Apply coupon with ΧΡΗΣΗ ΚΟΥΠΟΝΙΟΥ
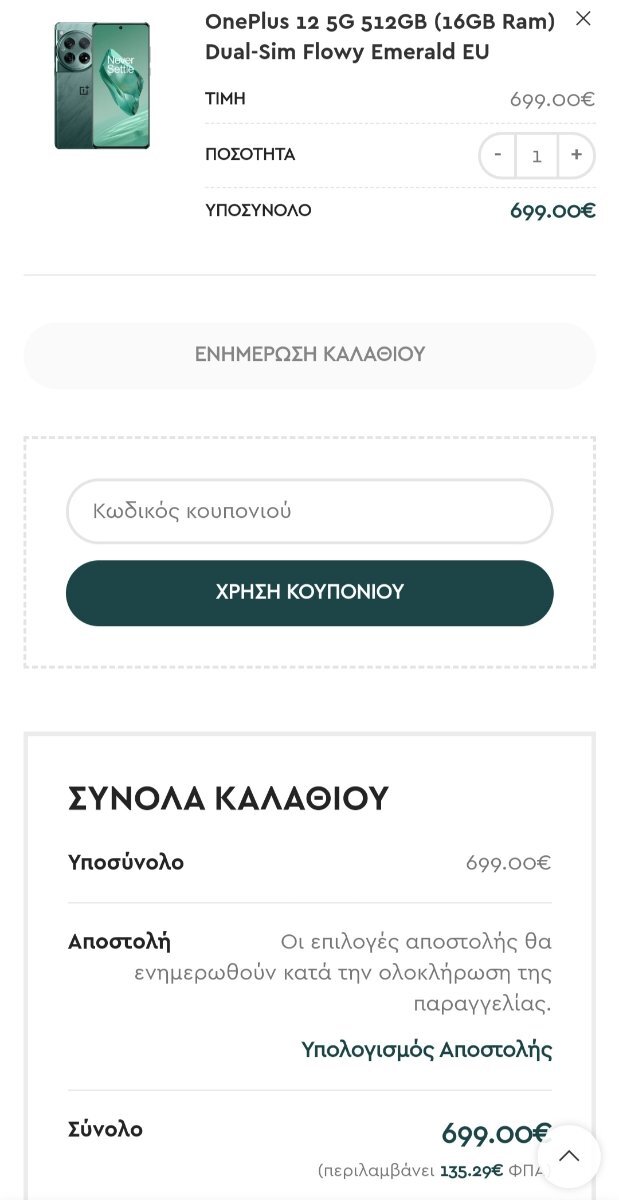 click(309, 592)
